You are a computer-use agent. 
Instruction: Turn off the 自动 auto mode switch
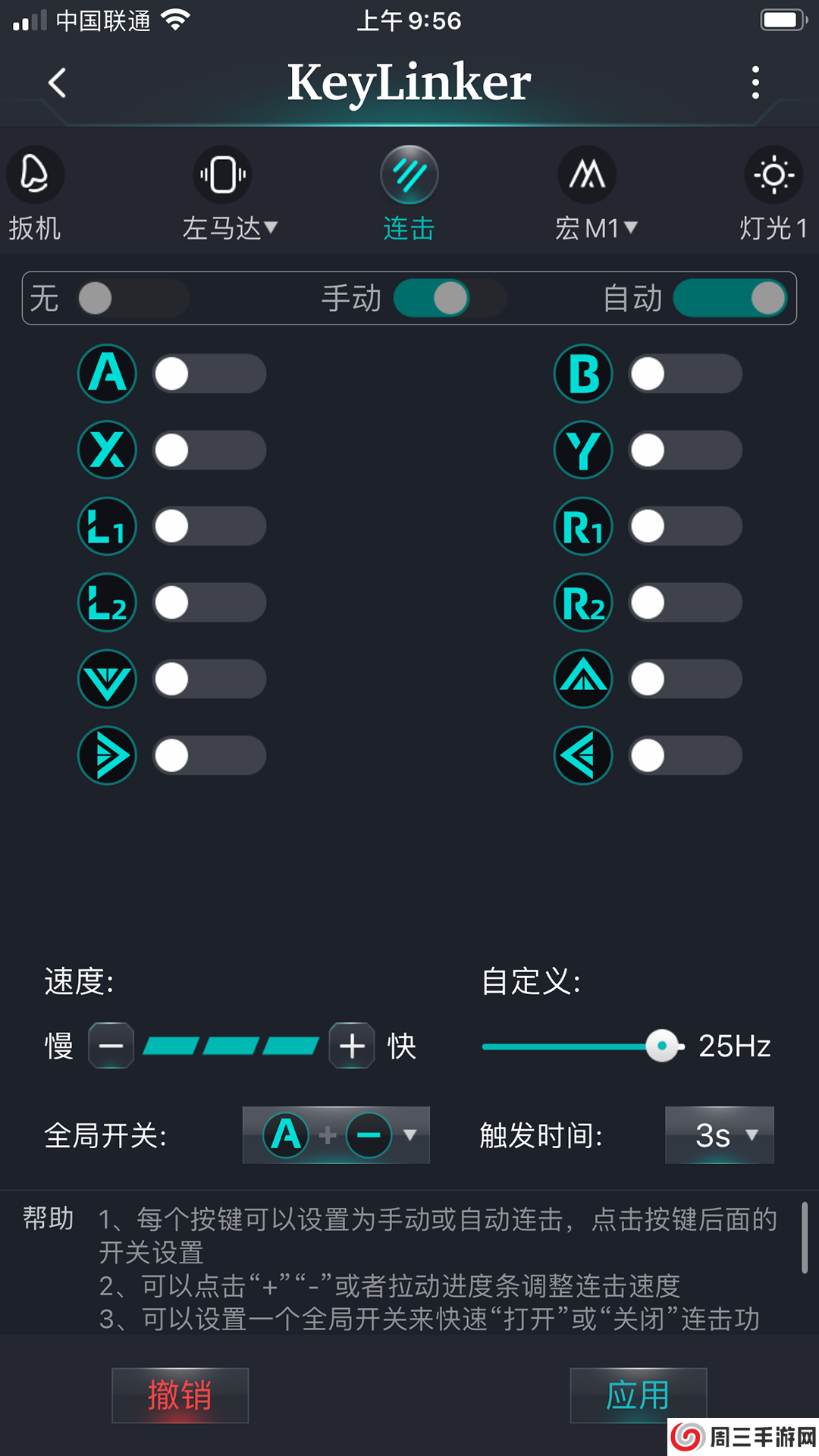click(x=730, y=299)
